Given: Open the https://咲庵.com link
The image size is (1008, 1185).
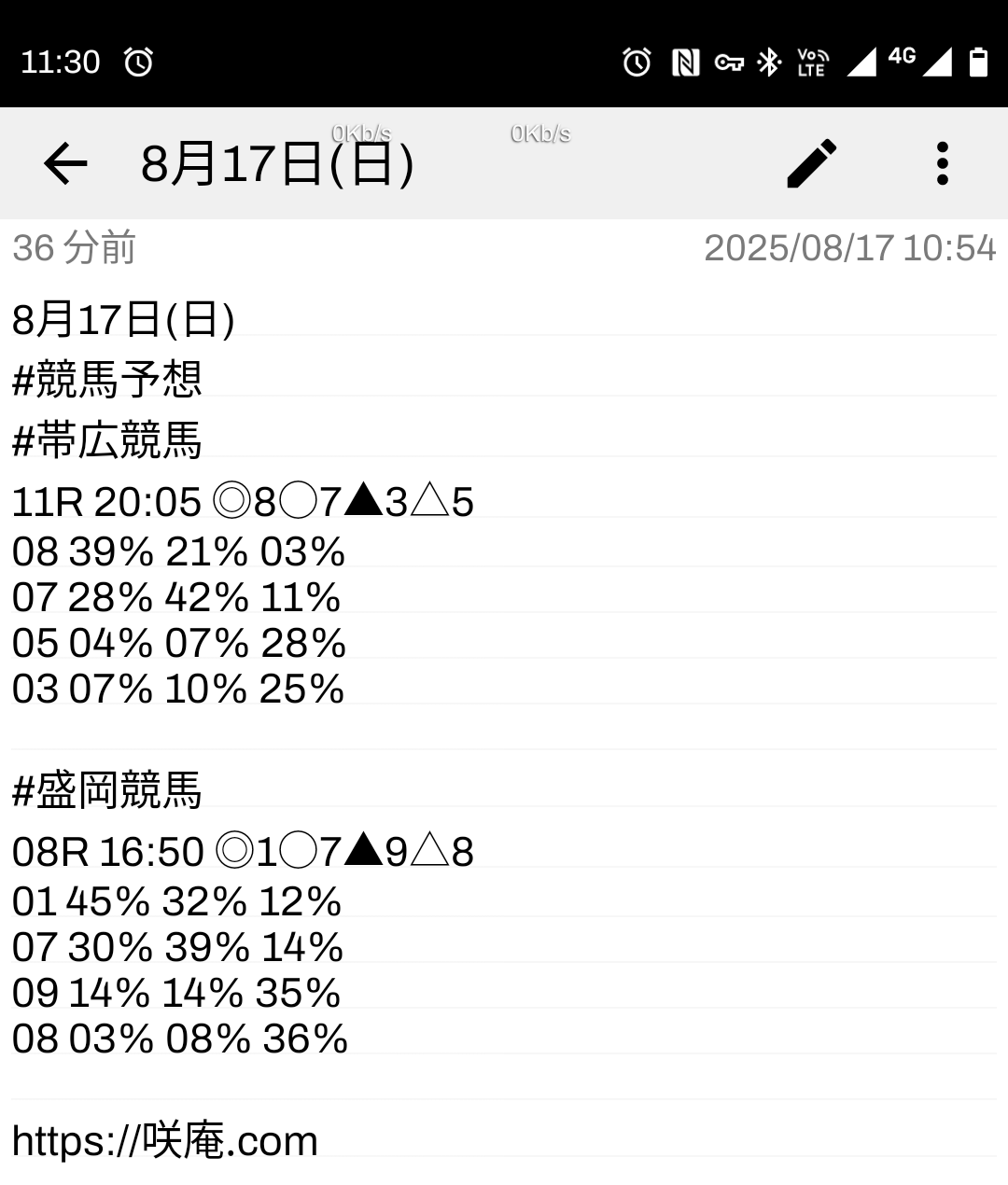Looking at the screenshot, I should coord(165,1140).
